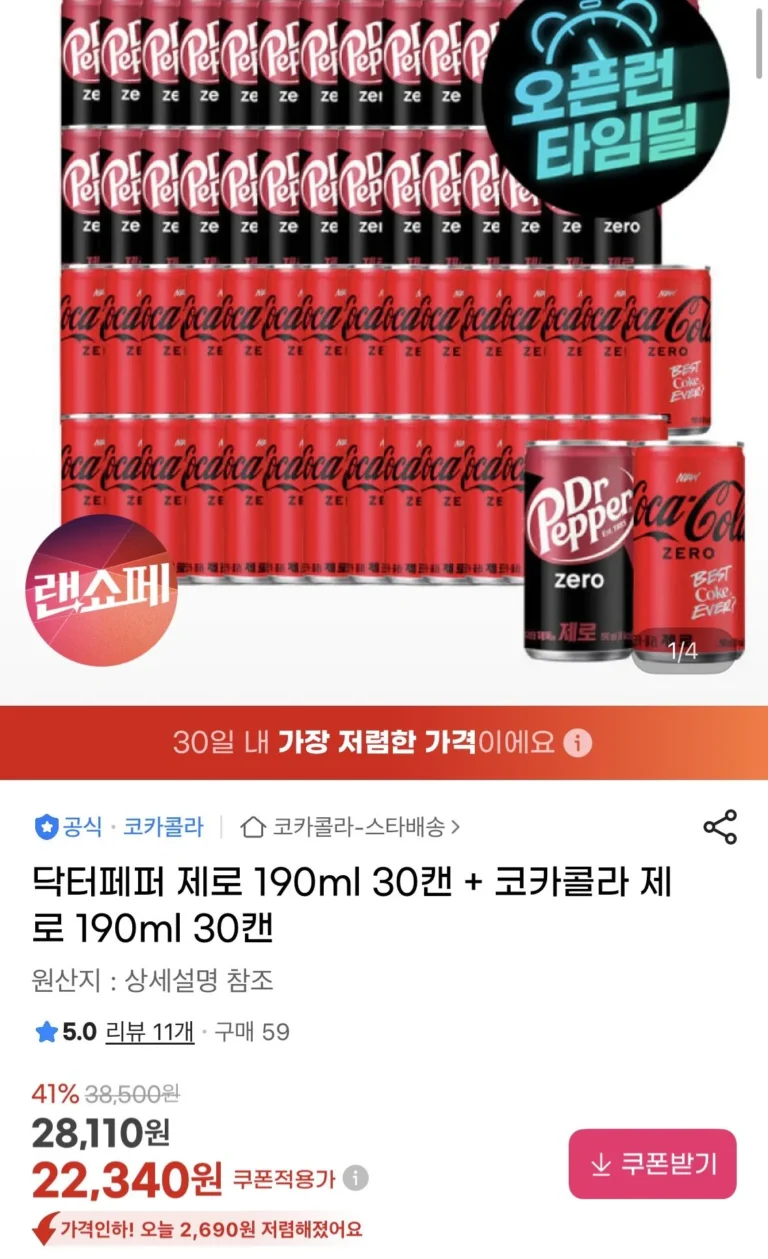This screenshot has height=1259, width=768.
Task: Tap info icon next to 쿠폰적용가
Action: click(355, 1178)
